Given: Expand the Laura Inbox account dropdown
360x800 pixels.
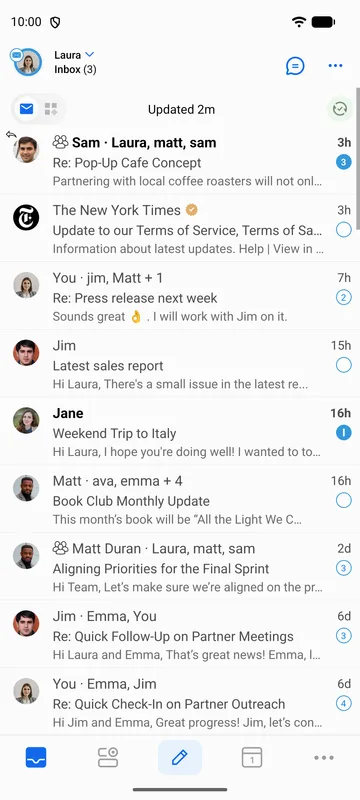Looking at the screenshot, I should click(x=75, y=62).
